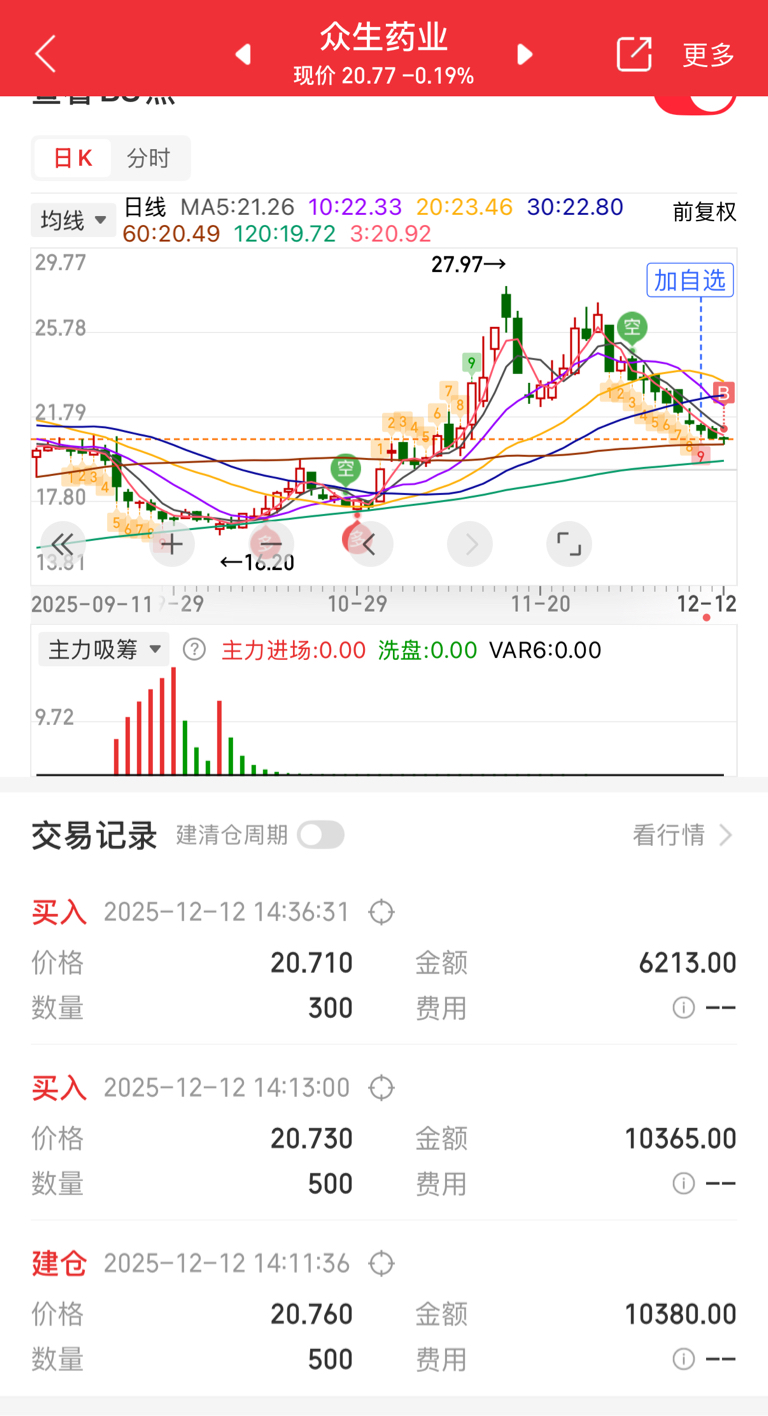Screen dimensions: 768x1416
Task: Open 看行情 link
Action: pos(683,835)
